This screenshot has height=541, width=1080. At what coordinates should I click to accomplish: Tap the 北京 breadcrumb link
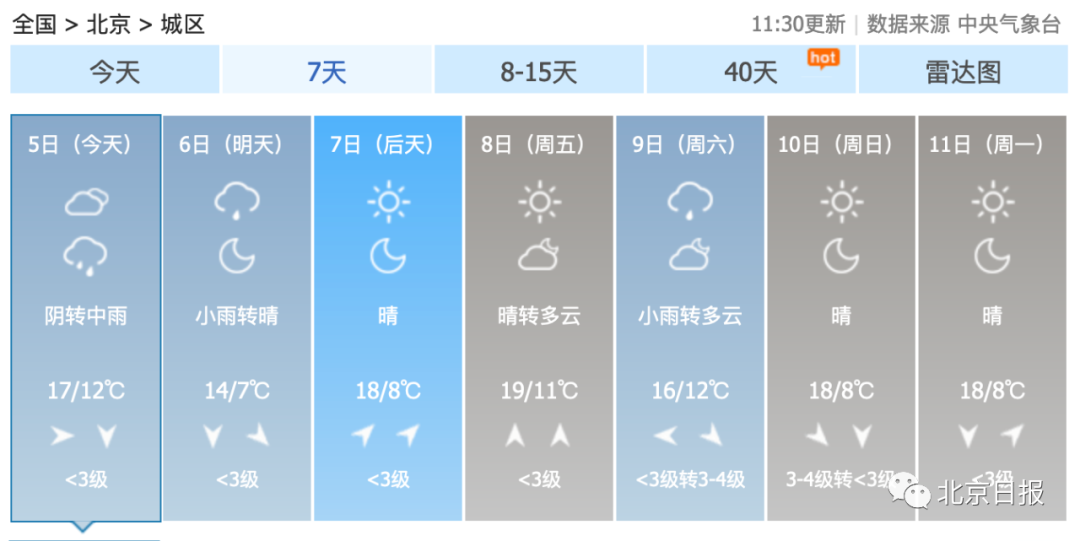[109, 24]
